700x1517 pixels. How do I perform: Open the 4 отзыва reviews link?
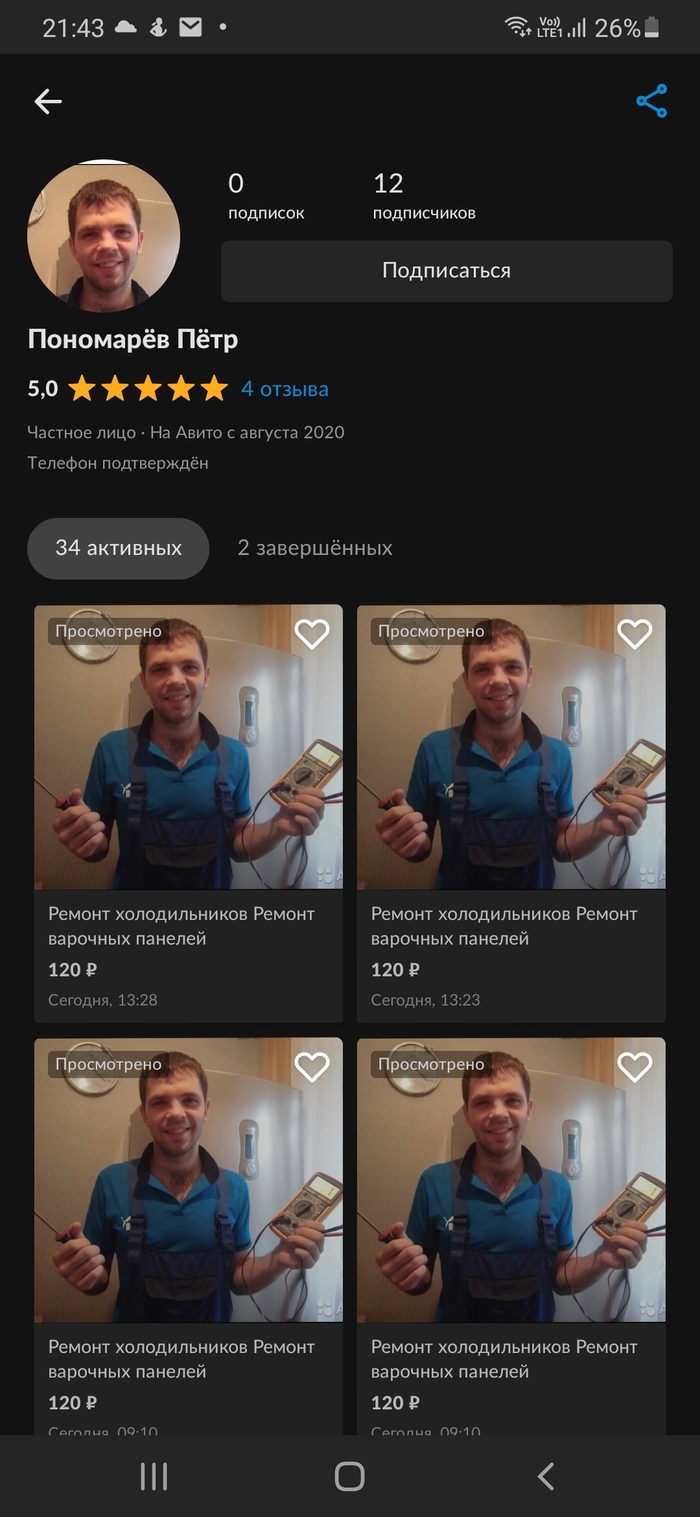click(284, 389)
